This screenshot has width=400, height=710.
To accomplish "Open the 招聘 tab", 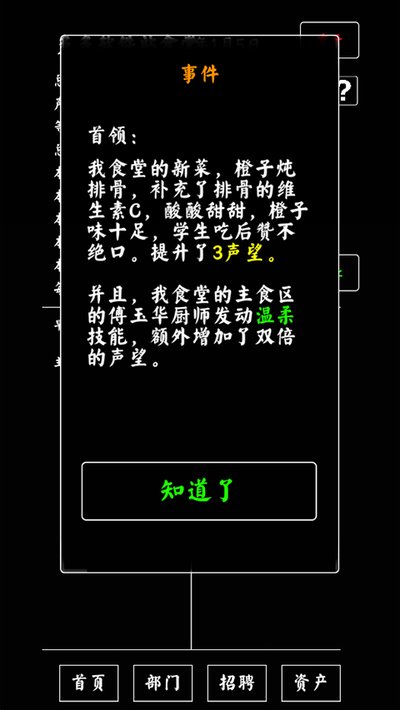I will [x=237, y=682].
